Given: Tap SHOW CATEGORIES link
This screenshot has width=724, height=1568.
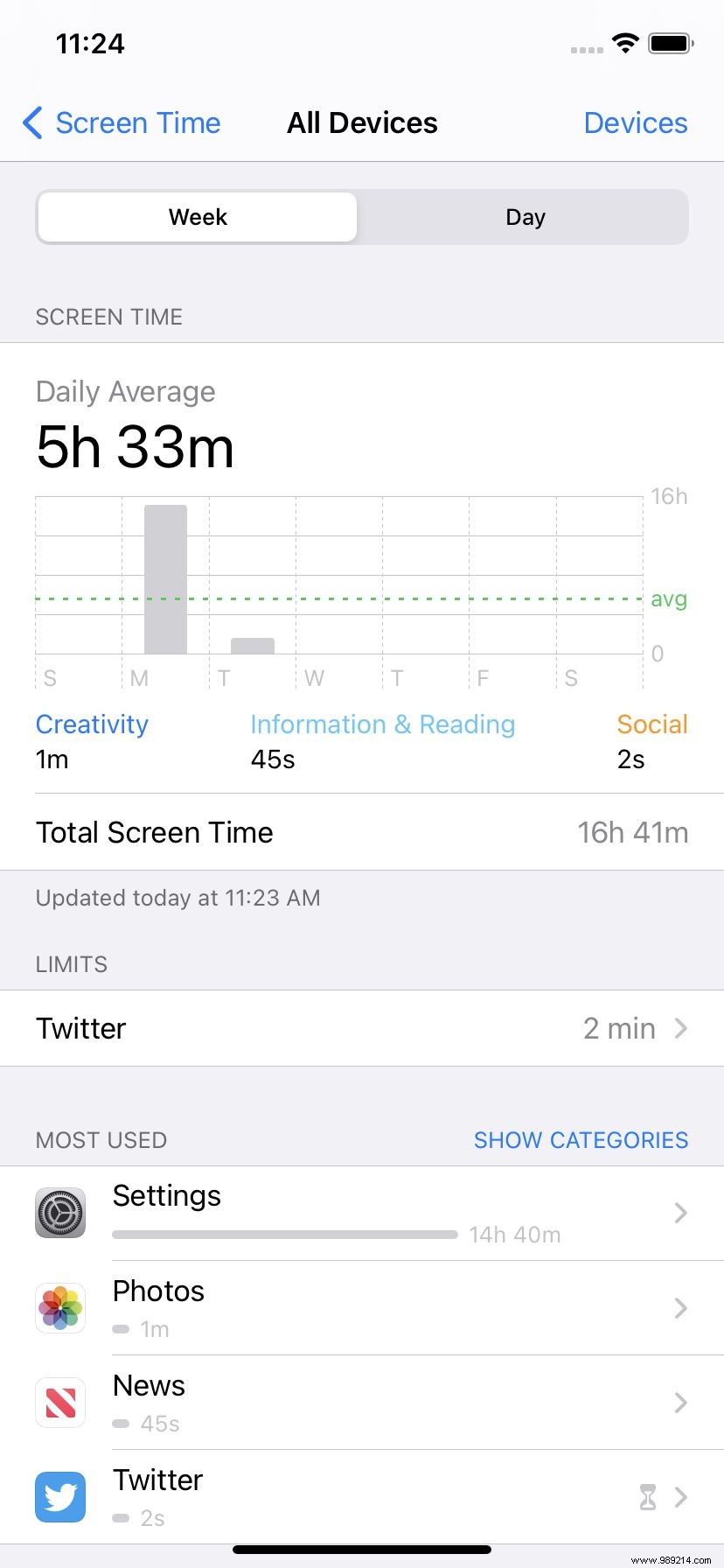Looking at the screenshot, I should [581, 1140].
